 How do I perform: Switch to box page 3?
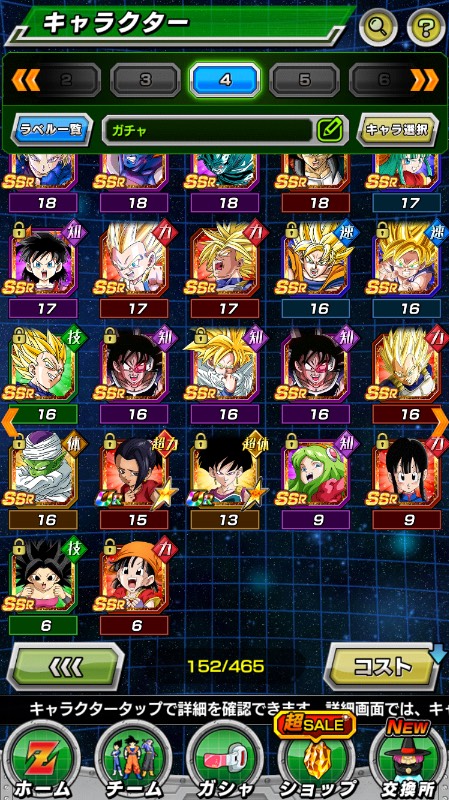(145, 80)
